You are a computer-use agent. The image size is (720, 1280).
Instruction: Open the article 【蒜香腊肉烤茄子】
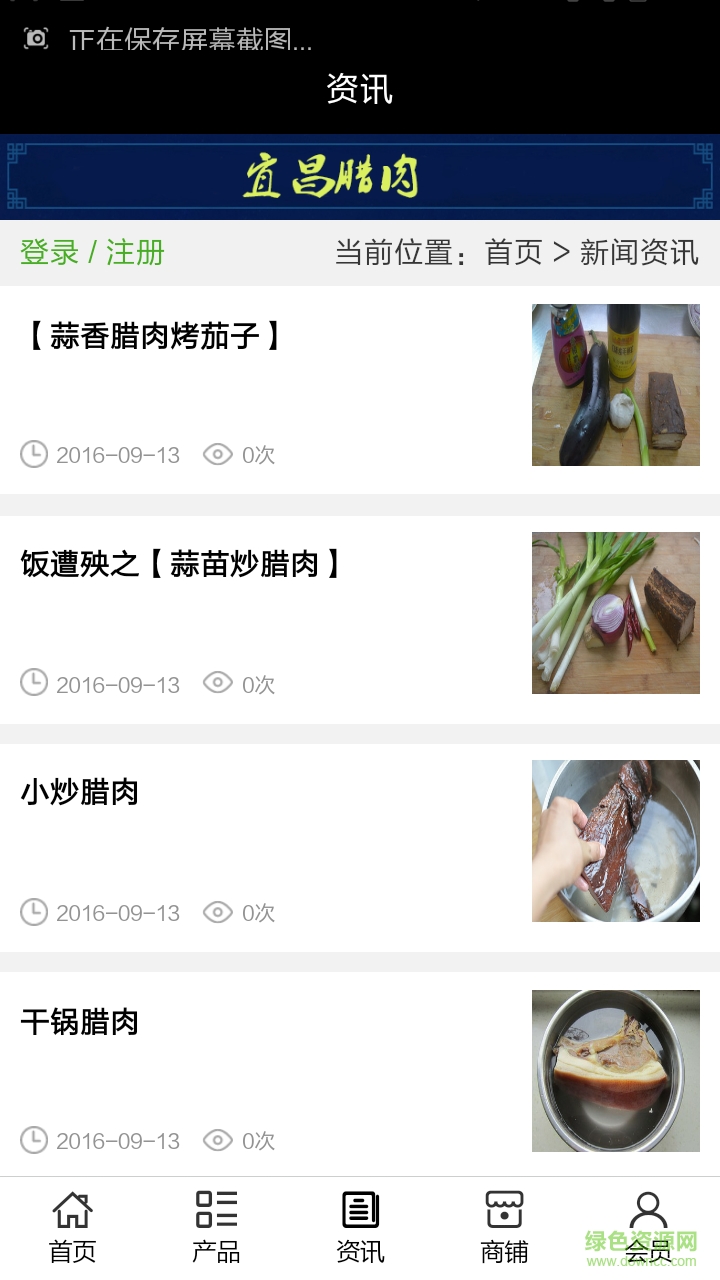coord(150,338)
